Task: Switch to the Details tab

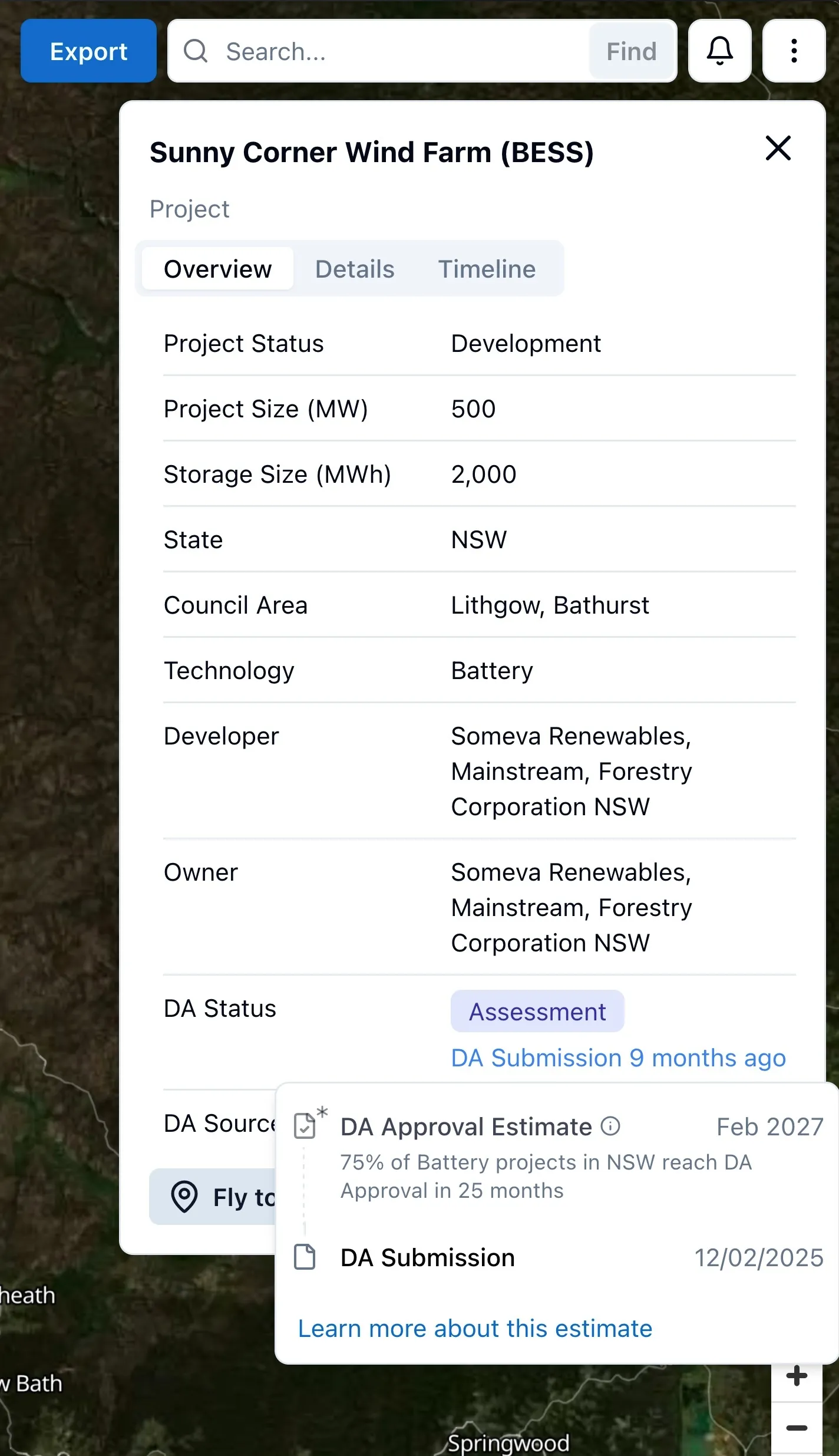Action: click(355, 269)
